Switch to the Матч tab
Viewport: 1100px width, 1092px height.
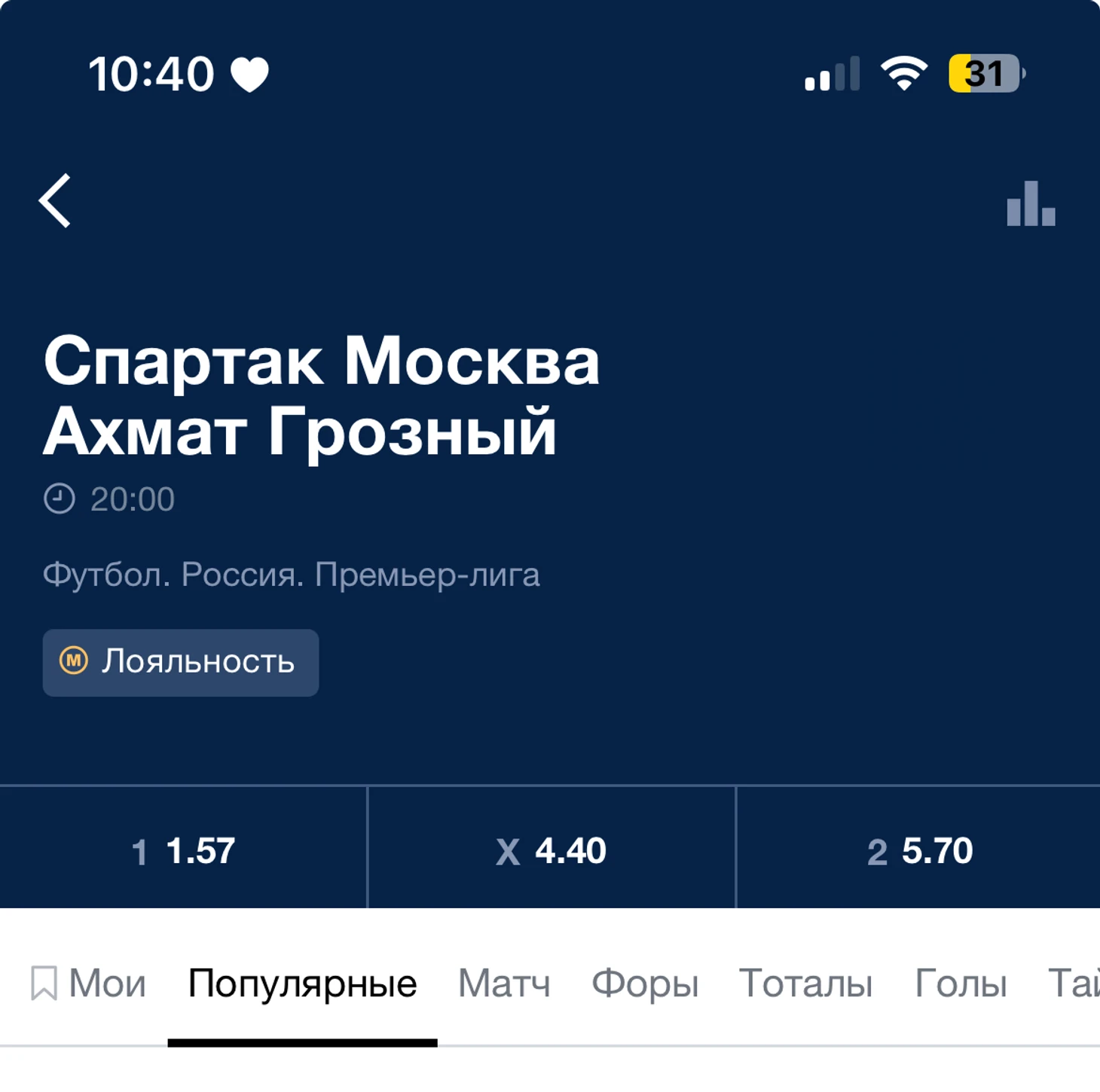point(504,983)
